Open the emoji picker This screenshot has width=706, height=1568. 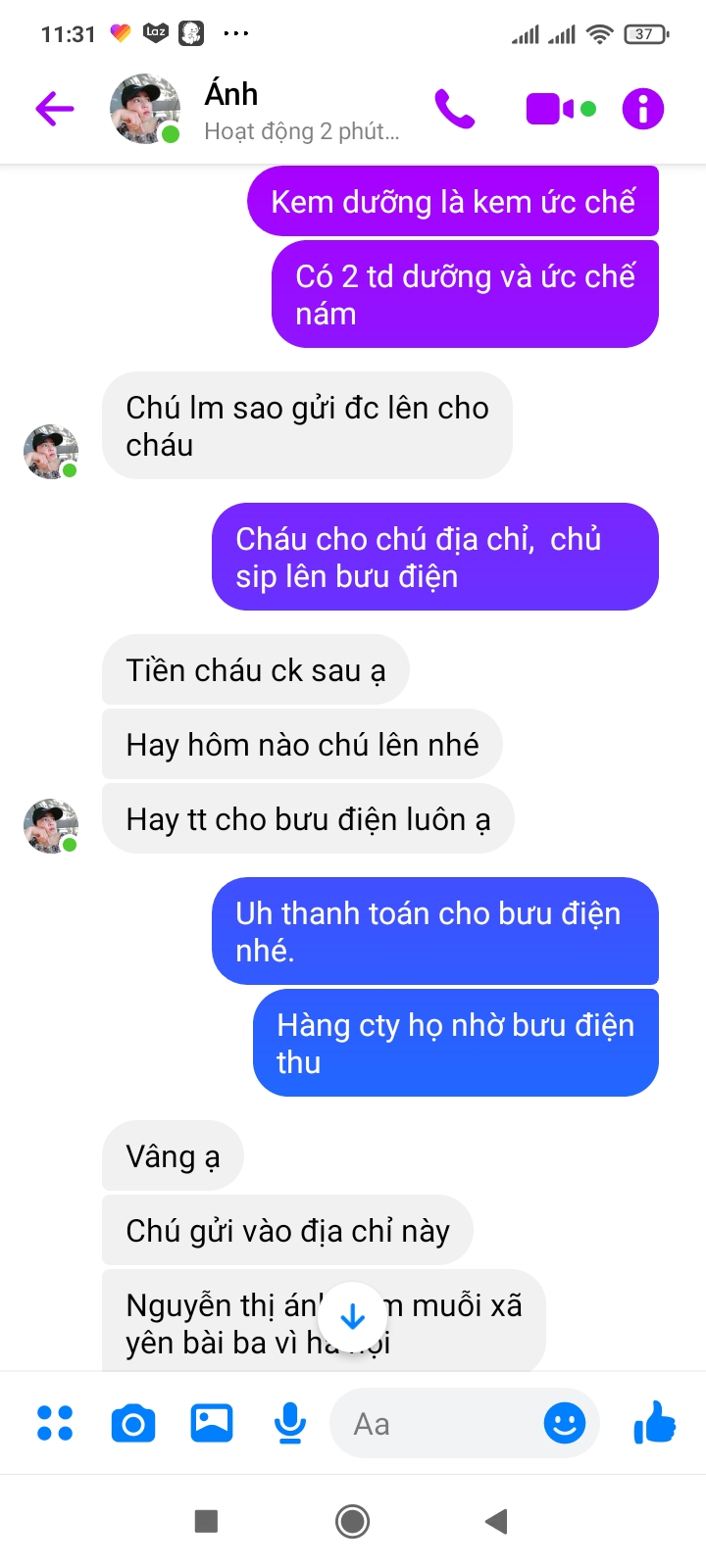pos(565,1423)
